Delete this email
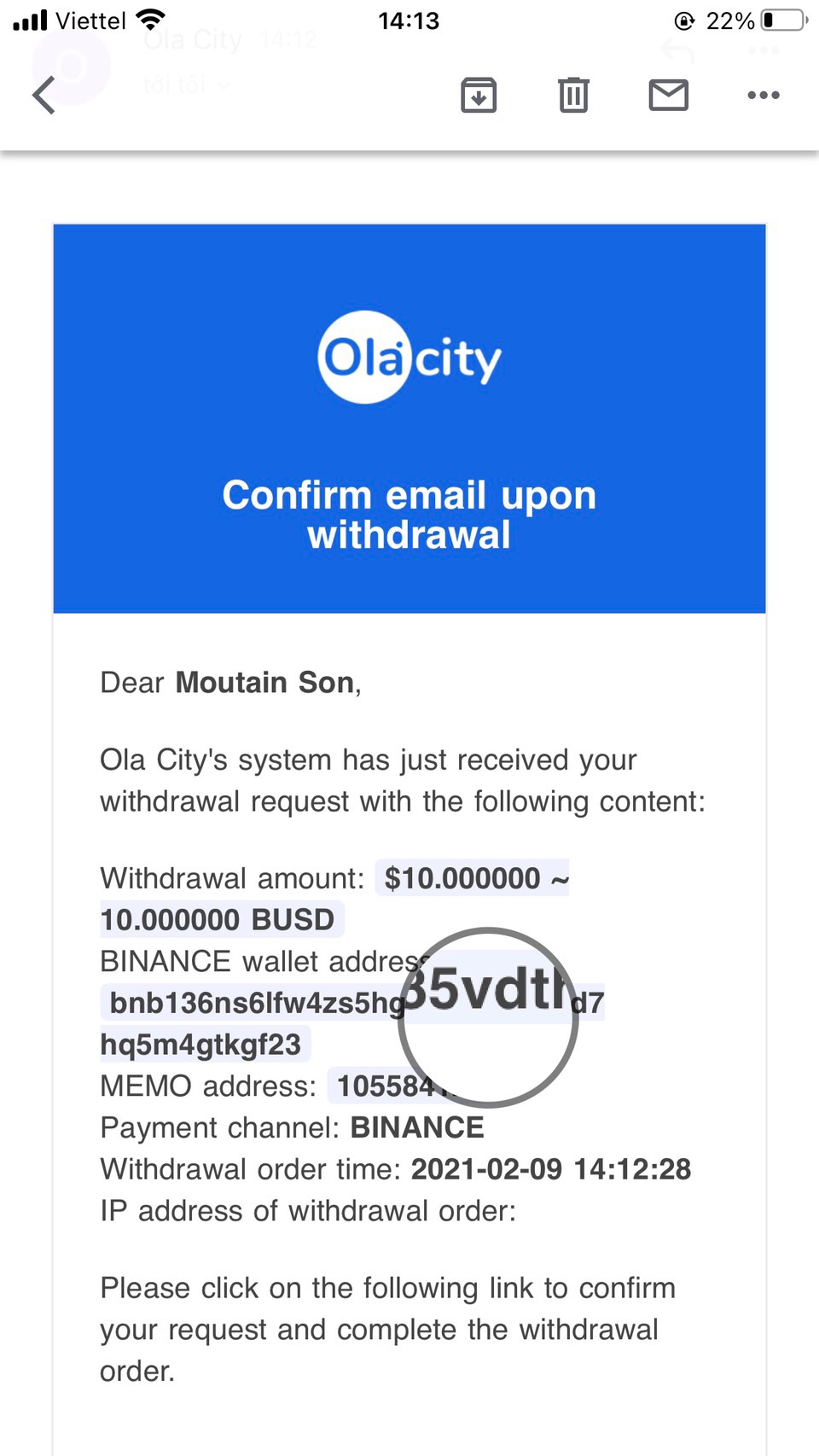 (573, 95)
